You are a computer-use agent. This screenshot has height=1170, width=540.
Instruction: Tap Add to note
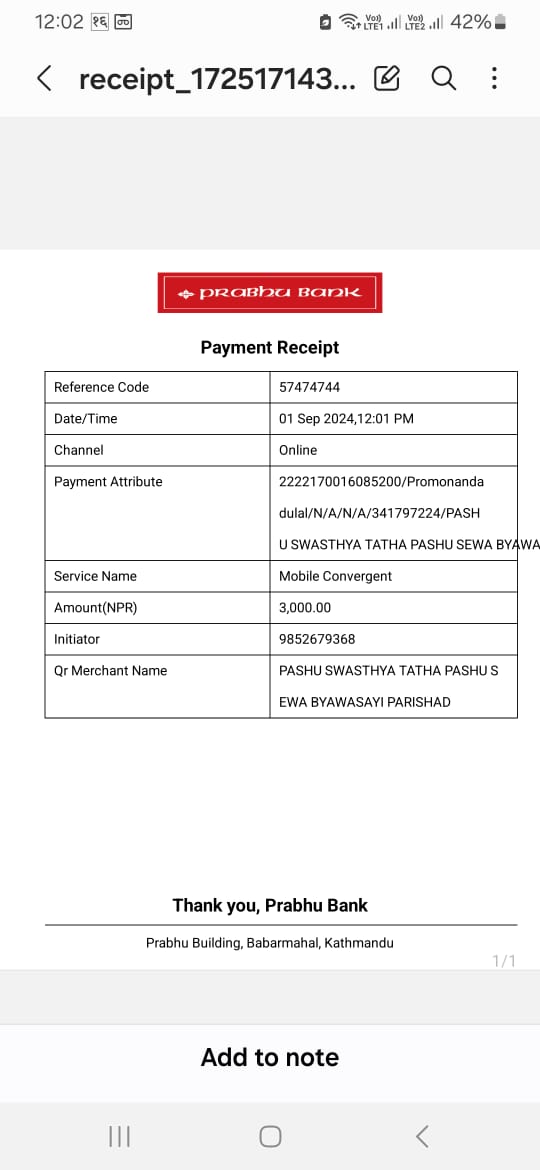coord(270,1057)
